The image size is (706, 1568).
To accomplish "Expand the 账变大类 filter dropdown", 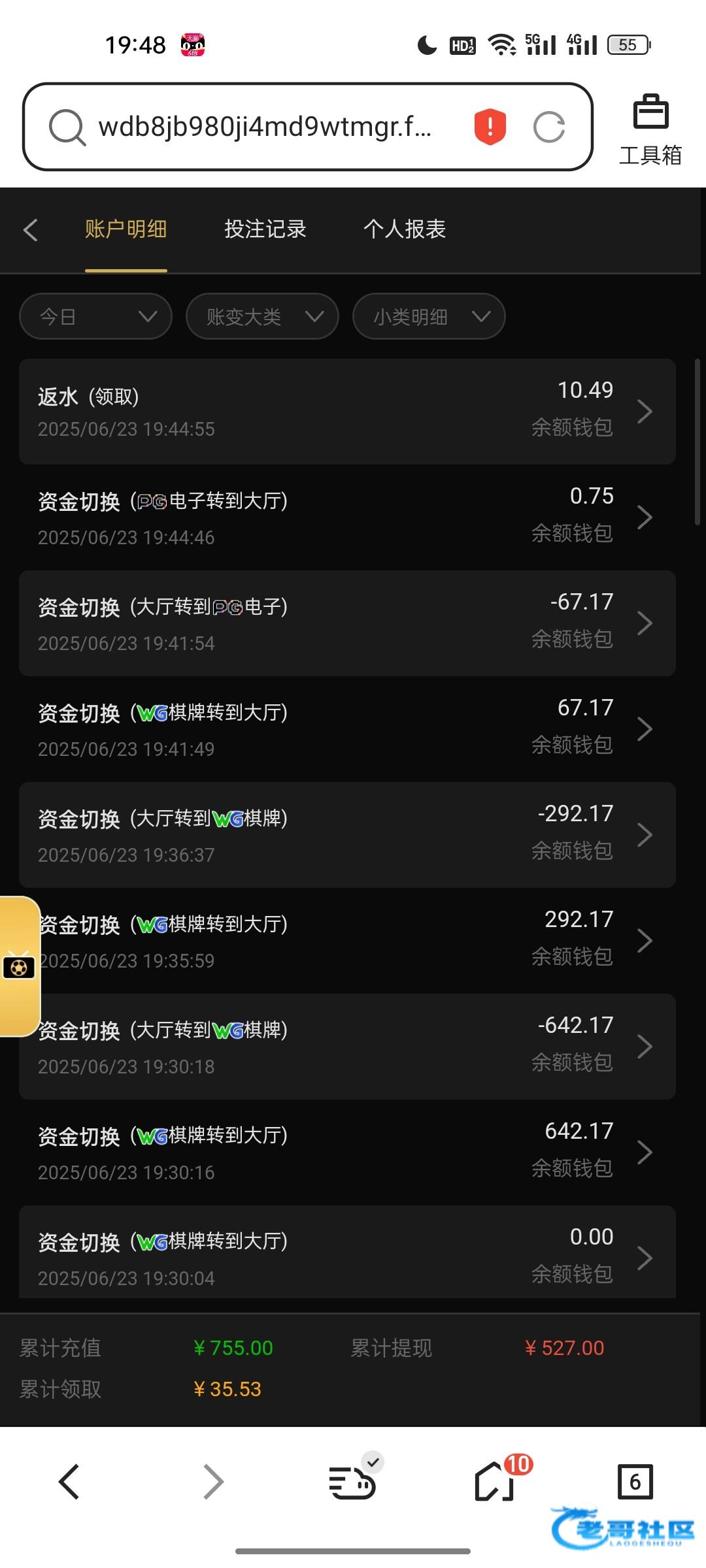I will pos(262,317).
